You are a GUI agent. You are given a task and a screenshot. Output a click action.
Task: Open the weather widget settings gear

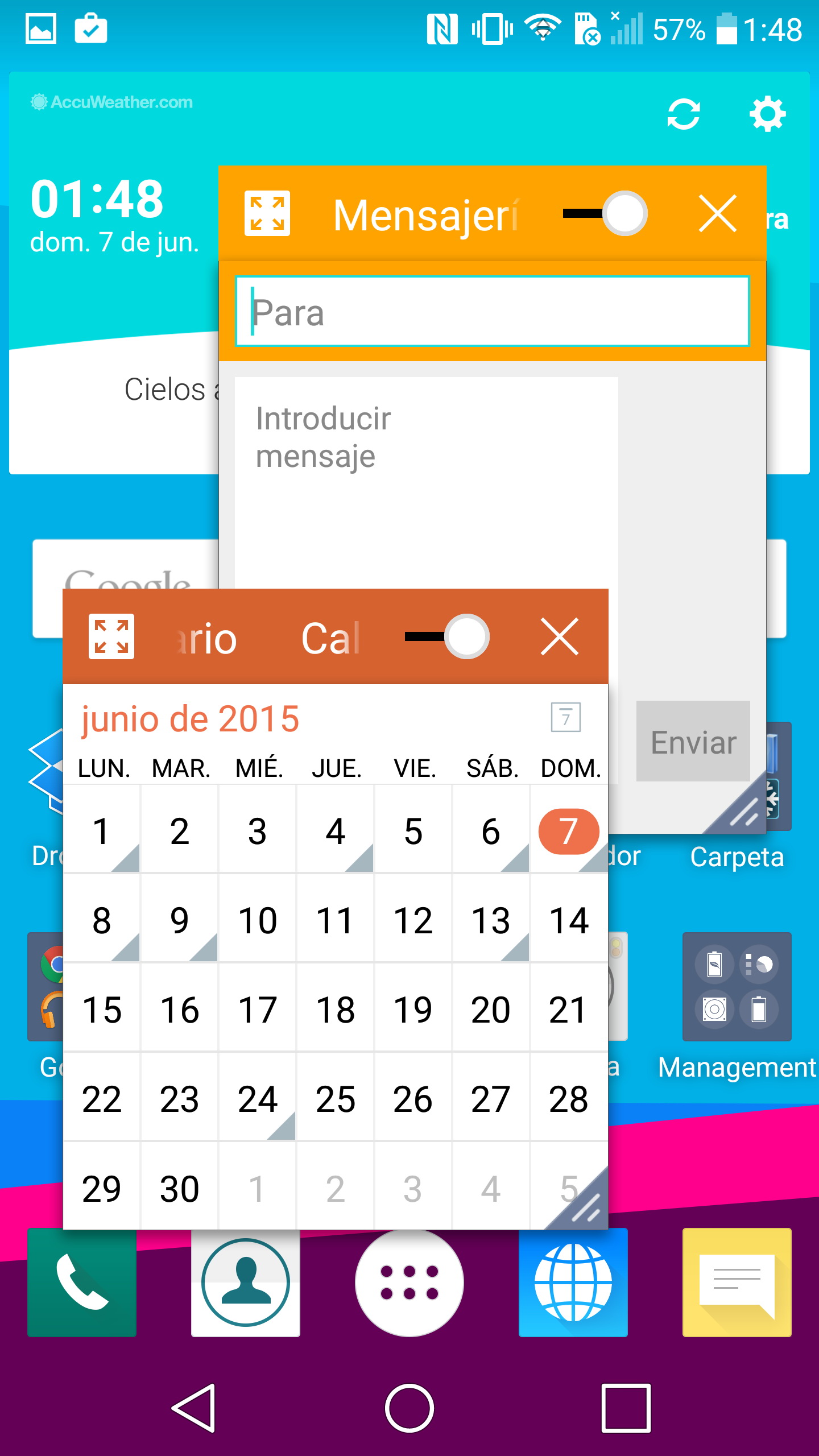767,114
